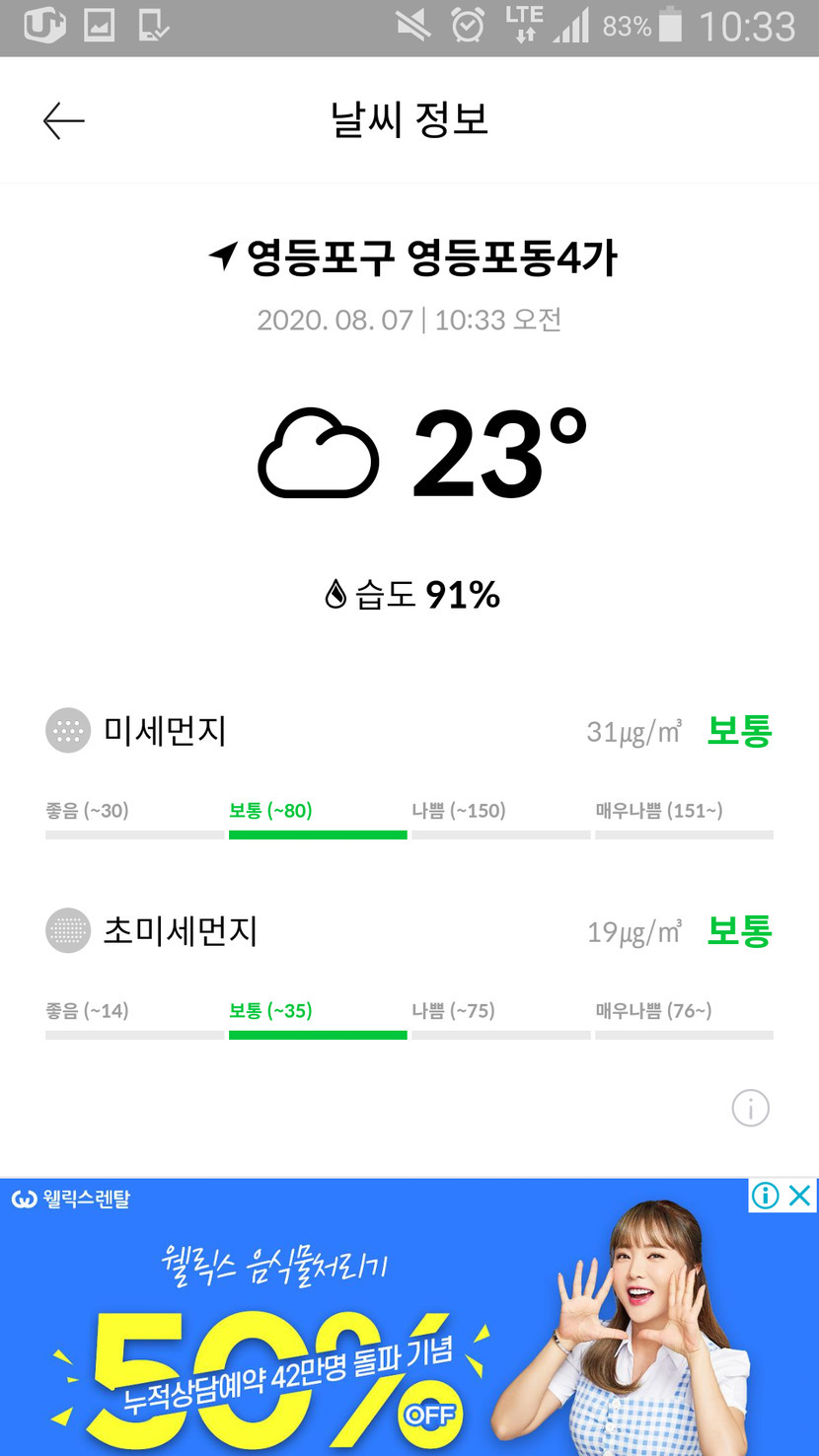Go back from the weather info screen

click(64, 121)
